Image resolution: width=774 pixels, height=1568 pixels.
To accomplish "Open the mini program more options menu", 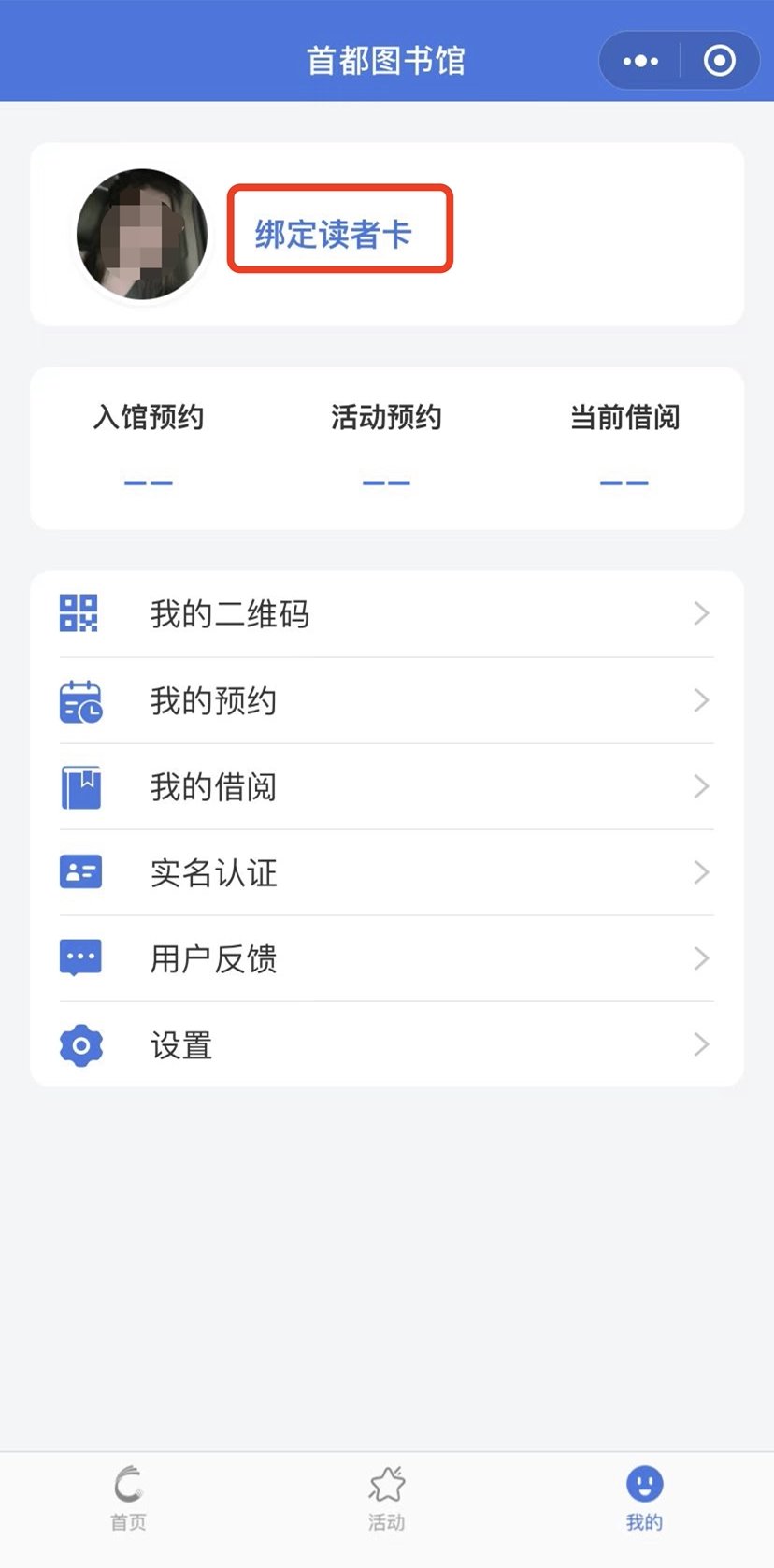I will [640, 62].
